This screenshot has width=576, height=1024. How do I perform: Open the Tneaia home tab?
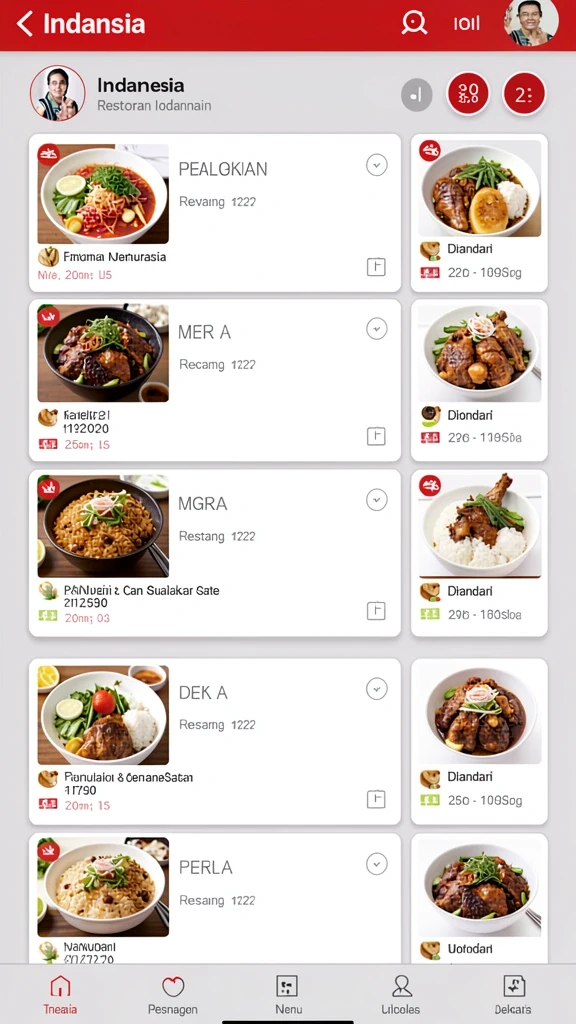(60, 995)
